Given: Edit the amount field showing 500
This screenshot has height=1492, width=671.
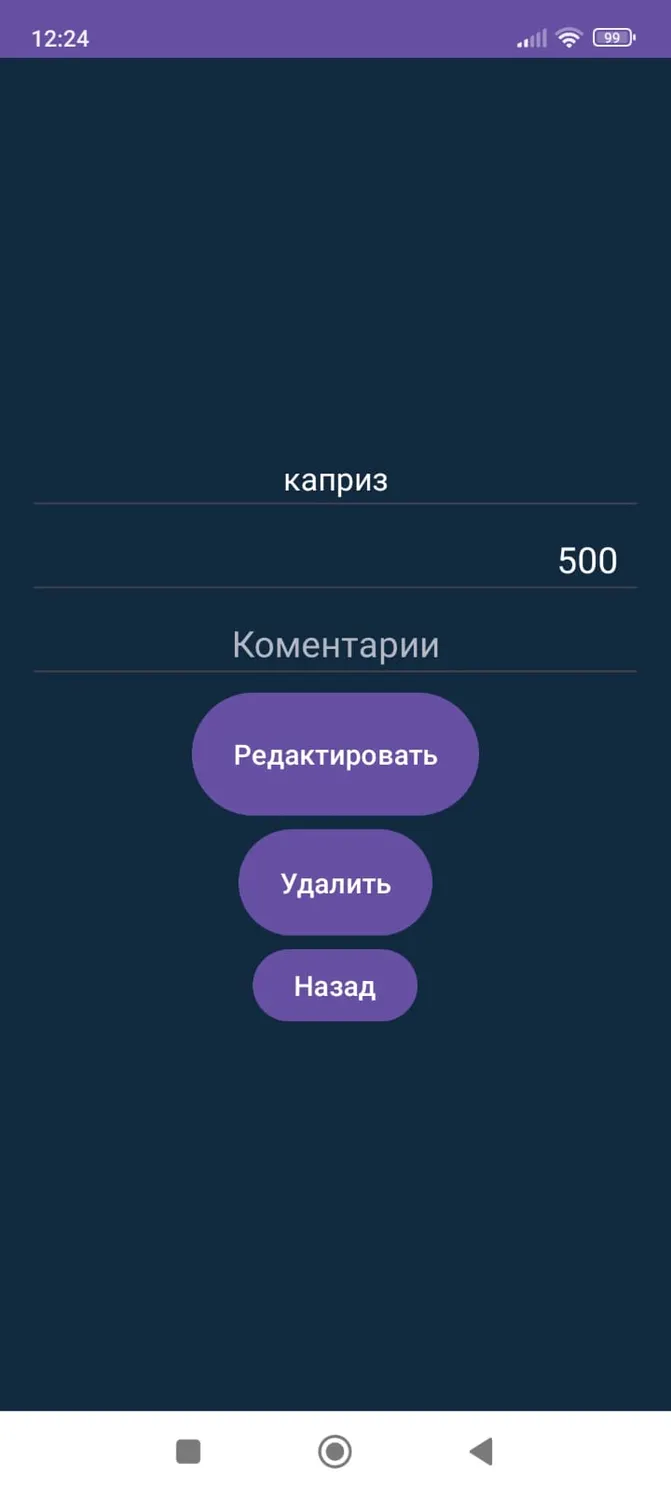Looking at the screenshot, I should tap(335, 561).
